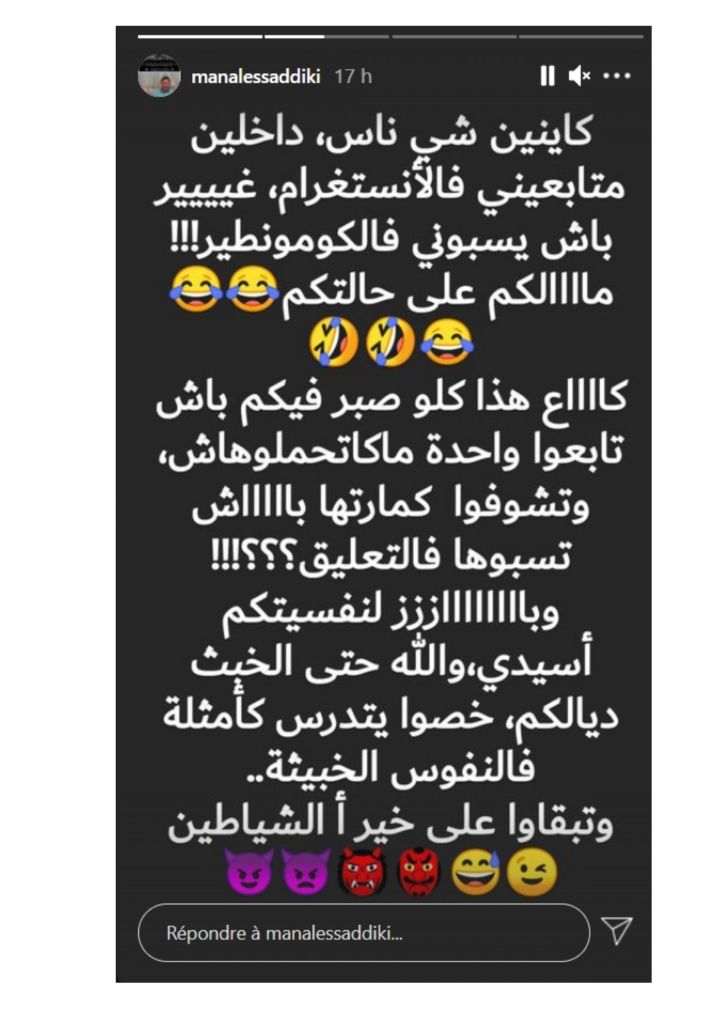Unmute the story sound

[580, 75]
